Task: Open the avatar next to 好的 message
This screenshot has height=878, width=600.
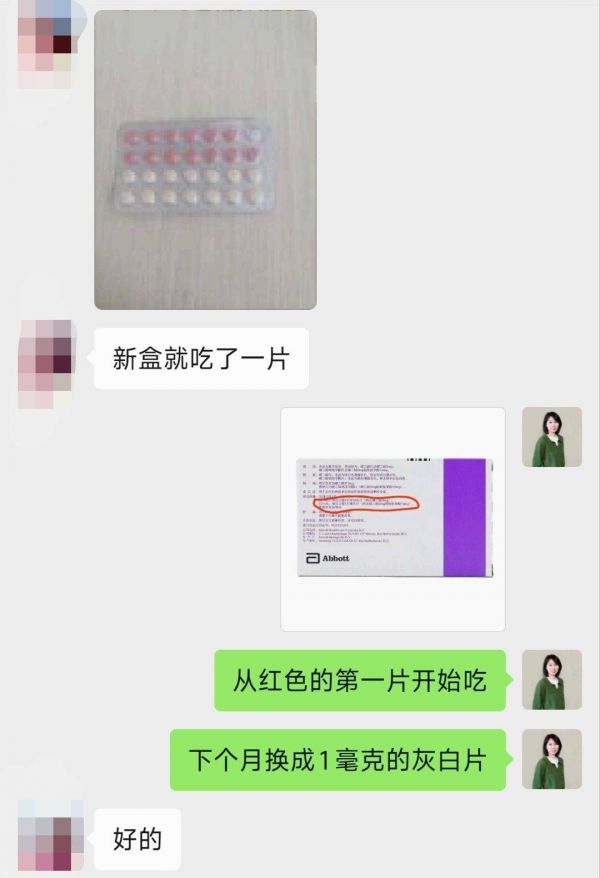Action: click(x=47, y=837)
